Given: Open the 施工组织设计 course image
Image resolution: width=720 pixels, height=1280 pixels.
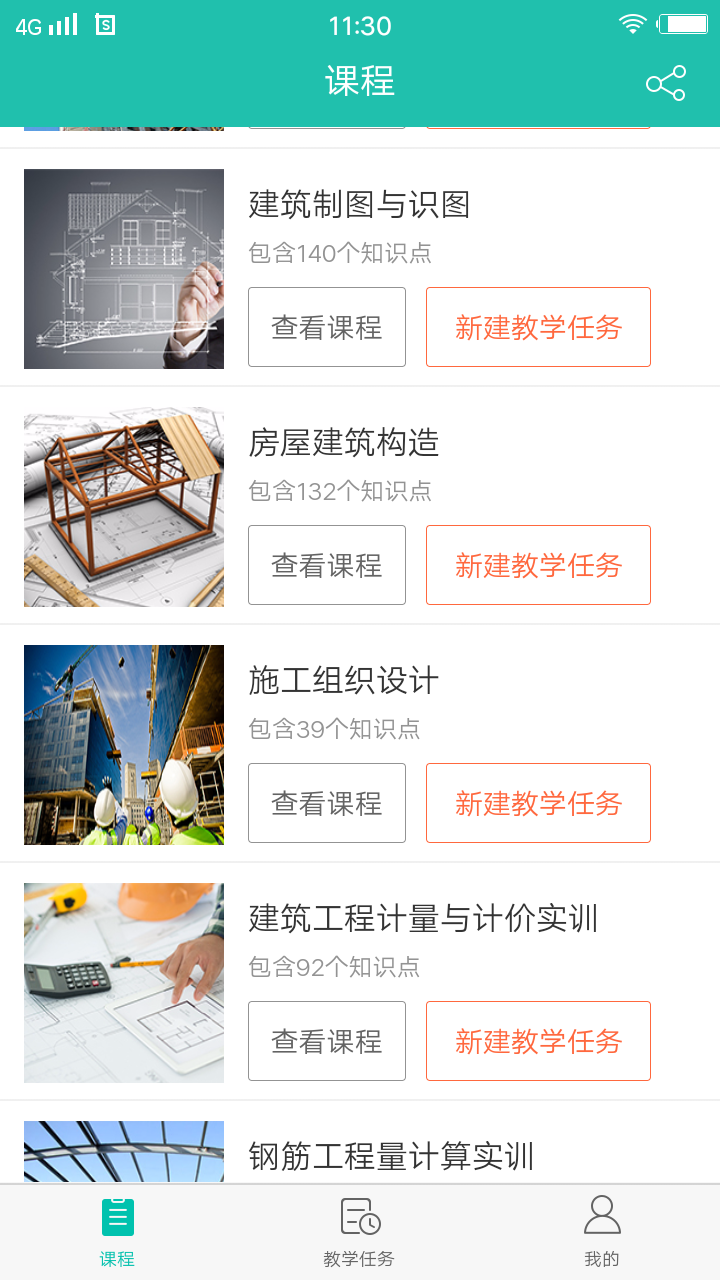Looking at the screenshot, I should (x=124, y=745).
